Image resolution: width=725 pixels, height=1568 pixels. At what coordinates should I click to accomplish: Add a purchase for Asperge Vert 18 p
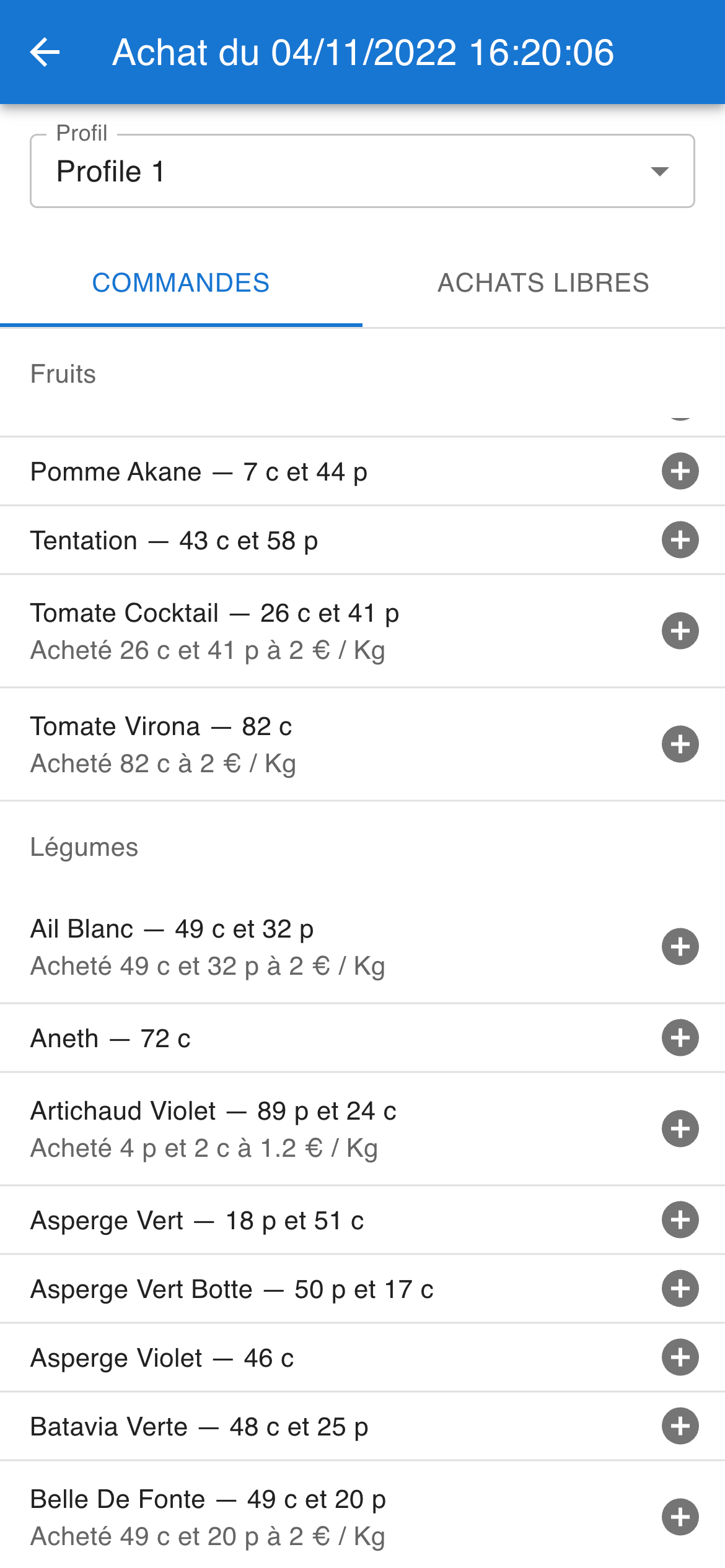680,1220
